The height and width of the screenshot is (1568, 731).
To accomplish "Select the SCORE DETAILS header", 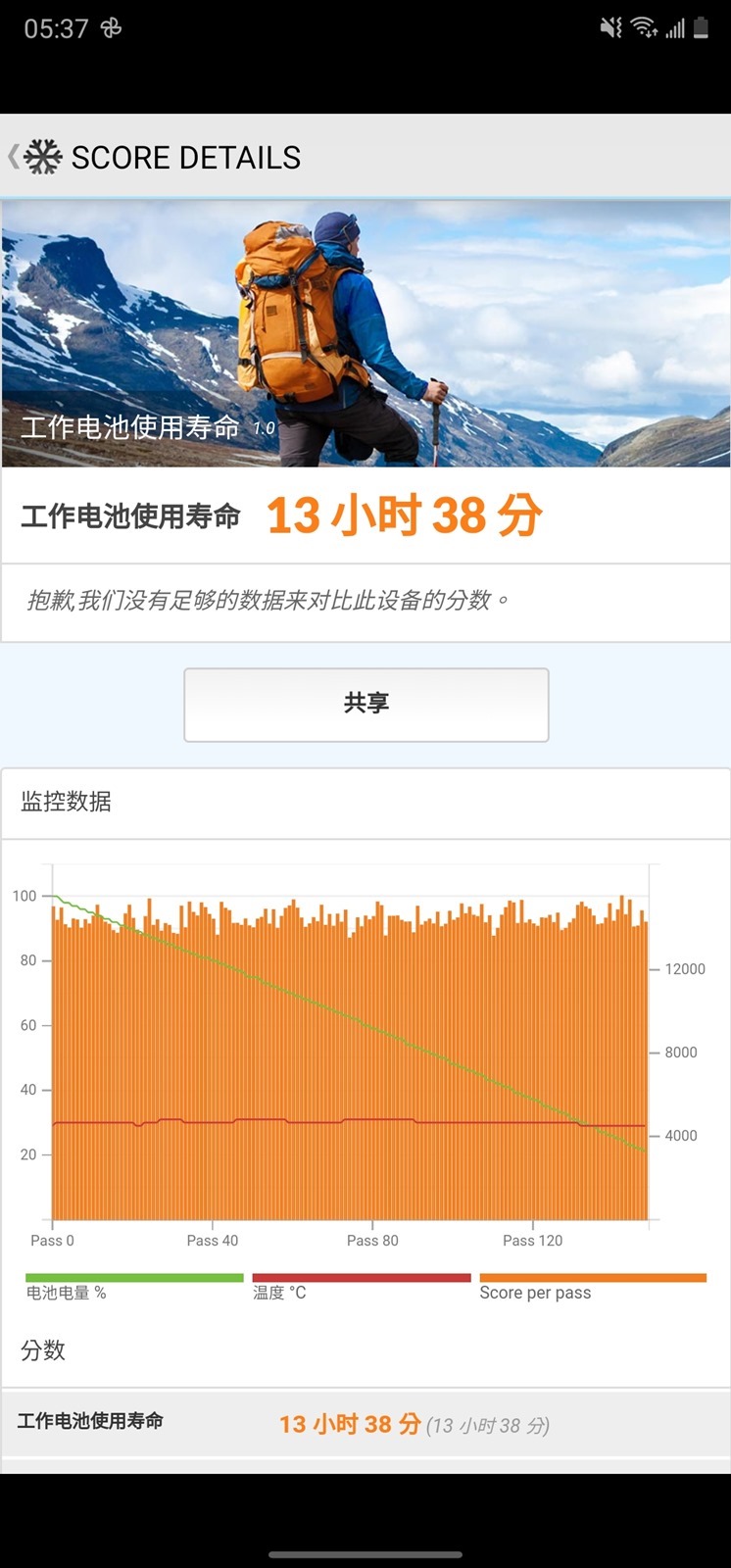I will [186, 156].
